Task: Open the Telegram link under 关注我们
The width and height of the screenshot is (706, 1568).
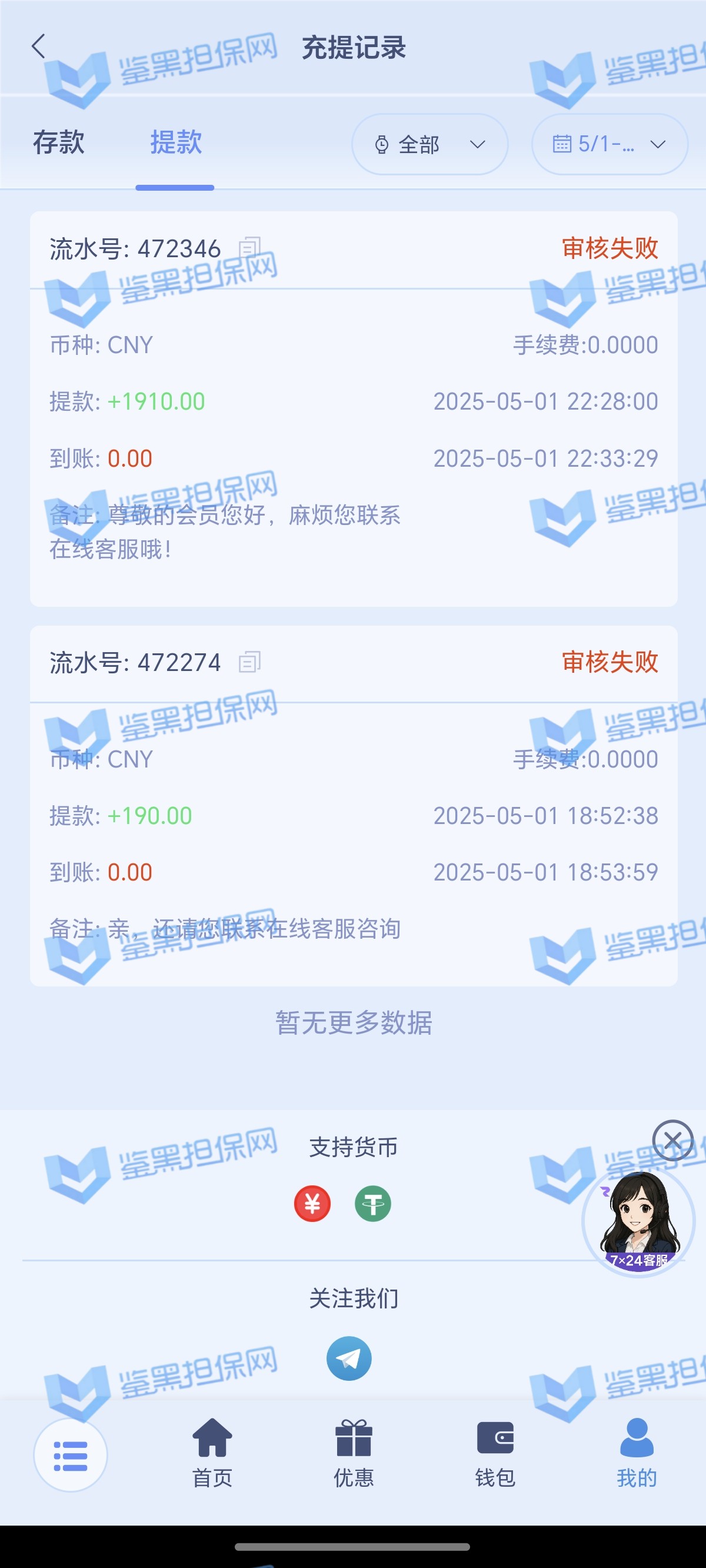Action: (x=349, y=1358)
